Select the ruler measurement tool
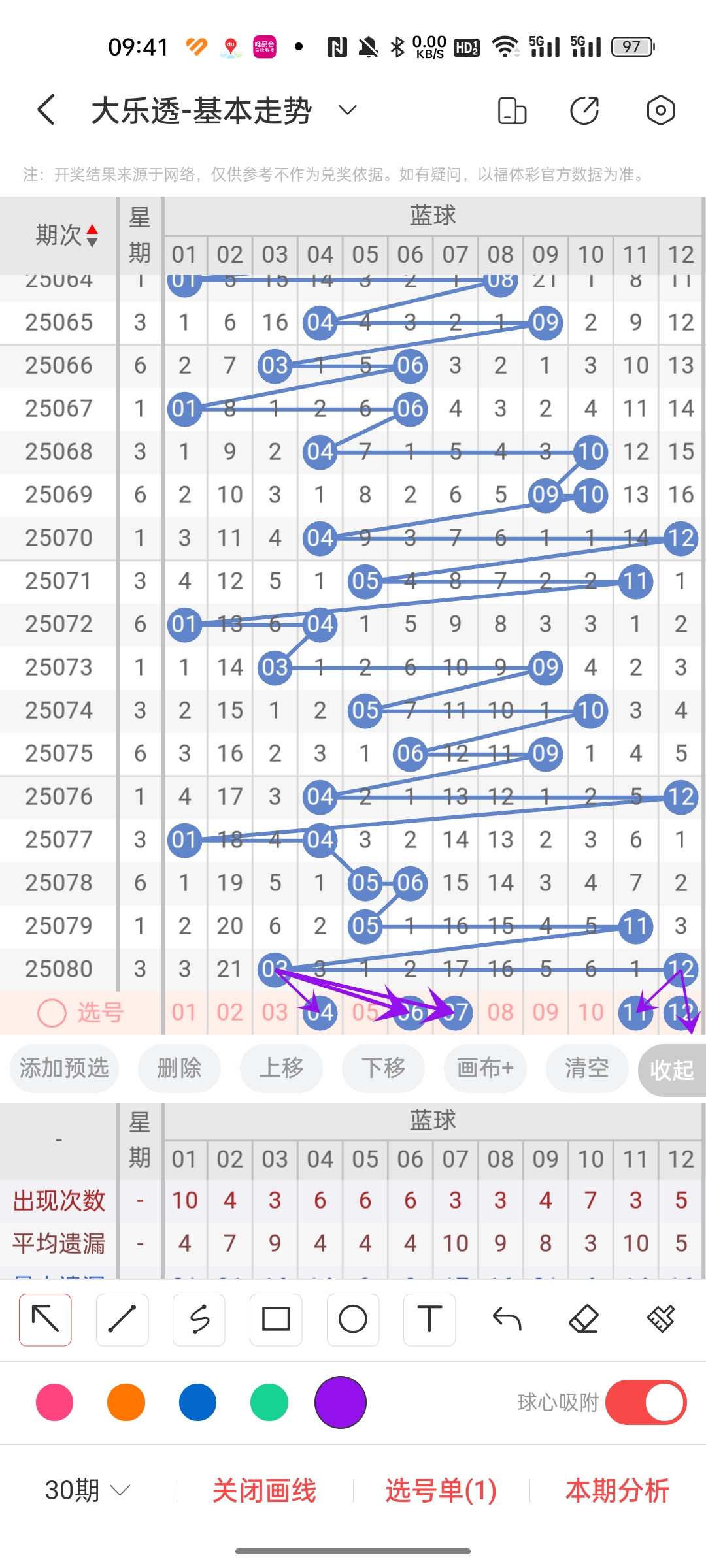Screen dimensions: 706x1568 point(660,1320)
